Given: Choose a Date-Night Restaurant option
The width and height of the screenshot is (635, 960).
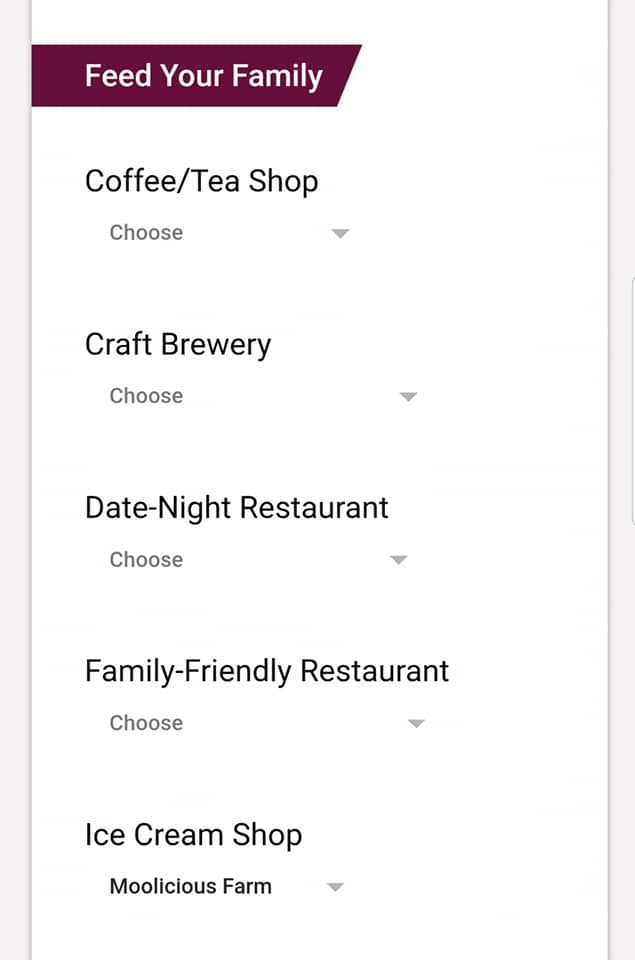Looking at the screenshot, I should (258, 560).
